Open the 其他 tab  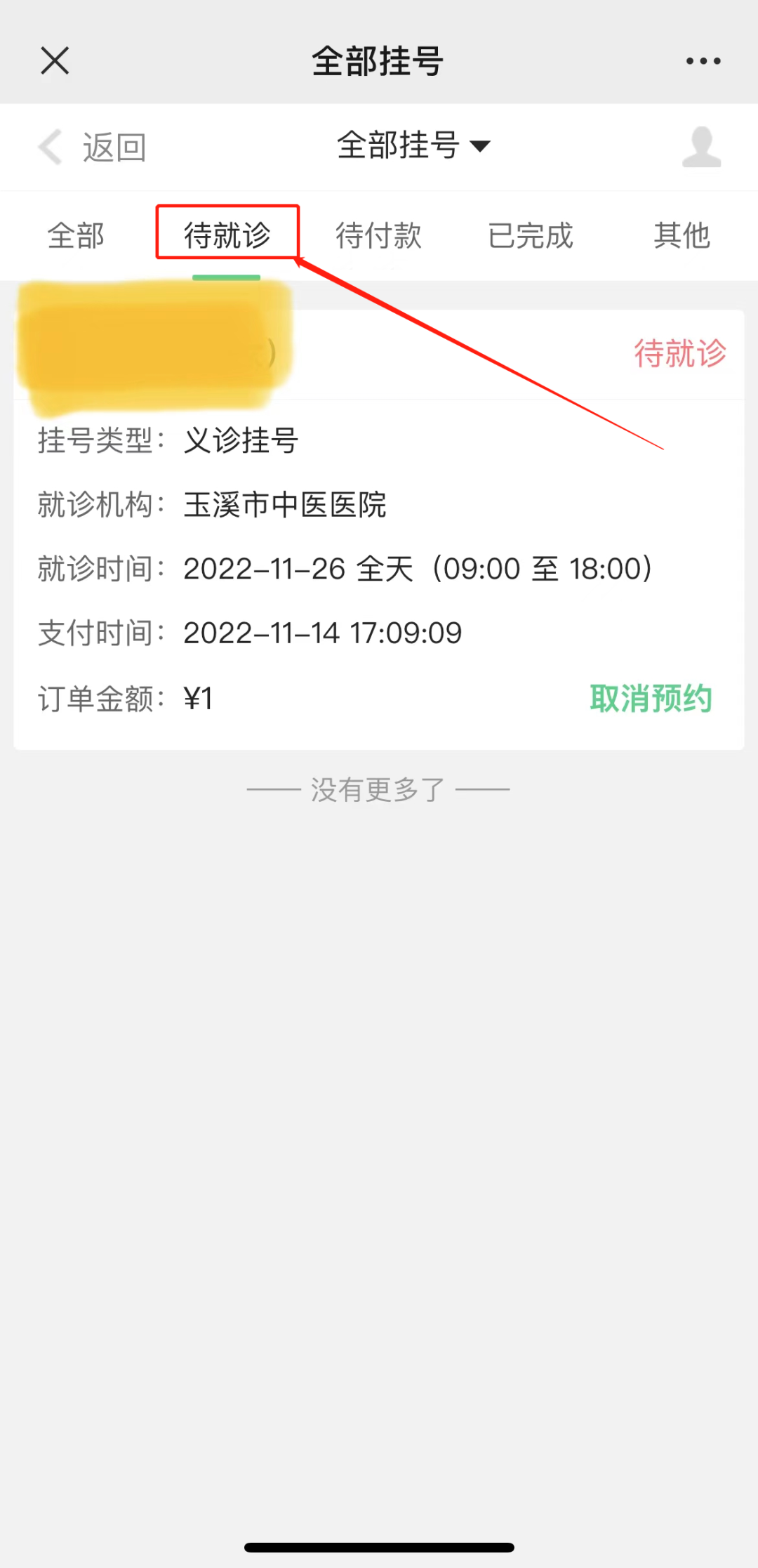(681, 236)
